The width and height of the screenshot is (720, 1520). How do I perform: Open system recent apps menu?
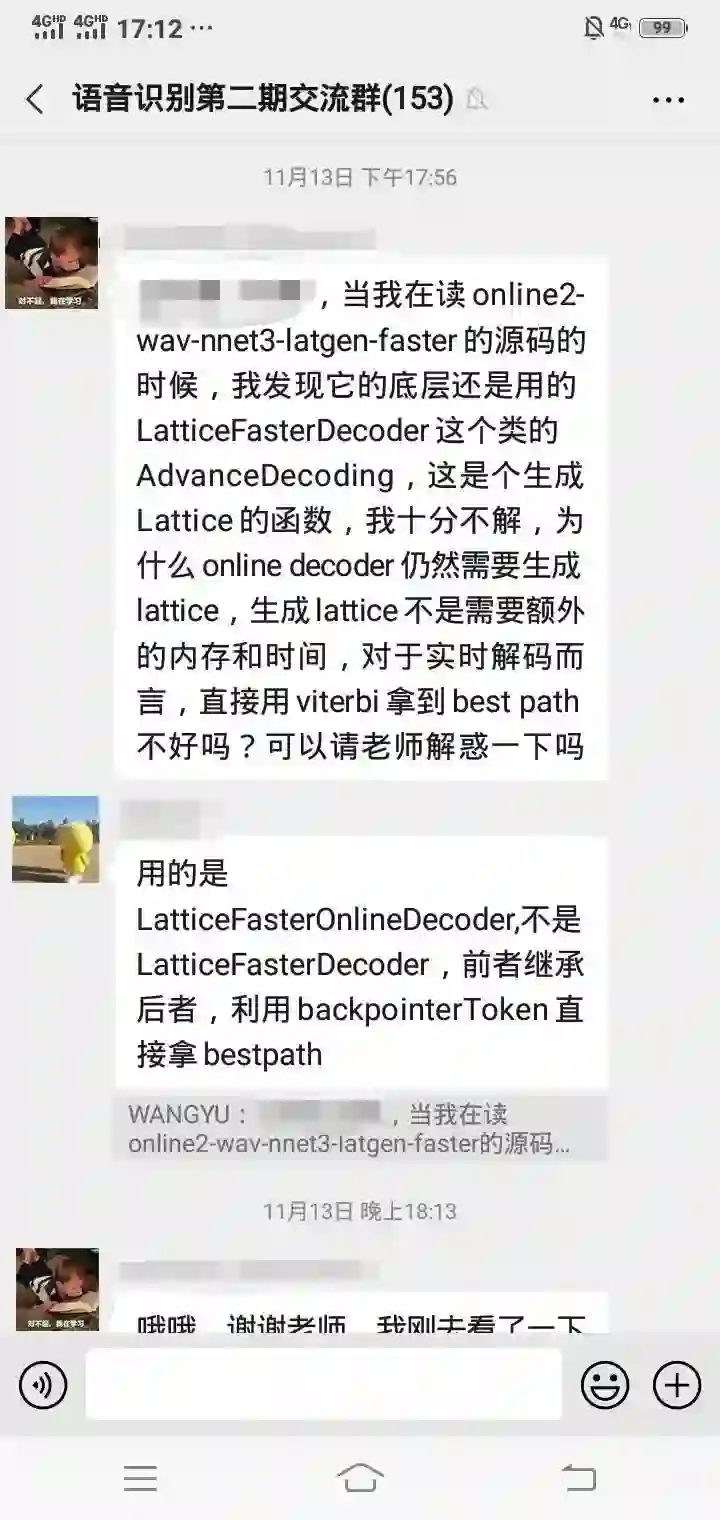[x=140, y=1477]
